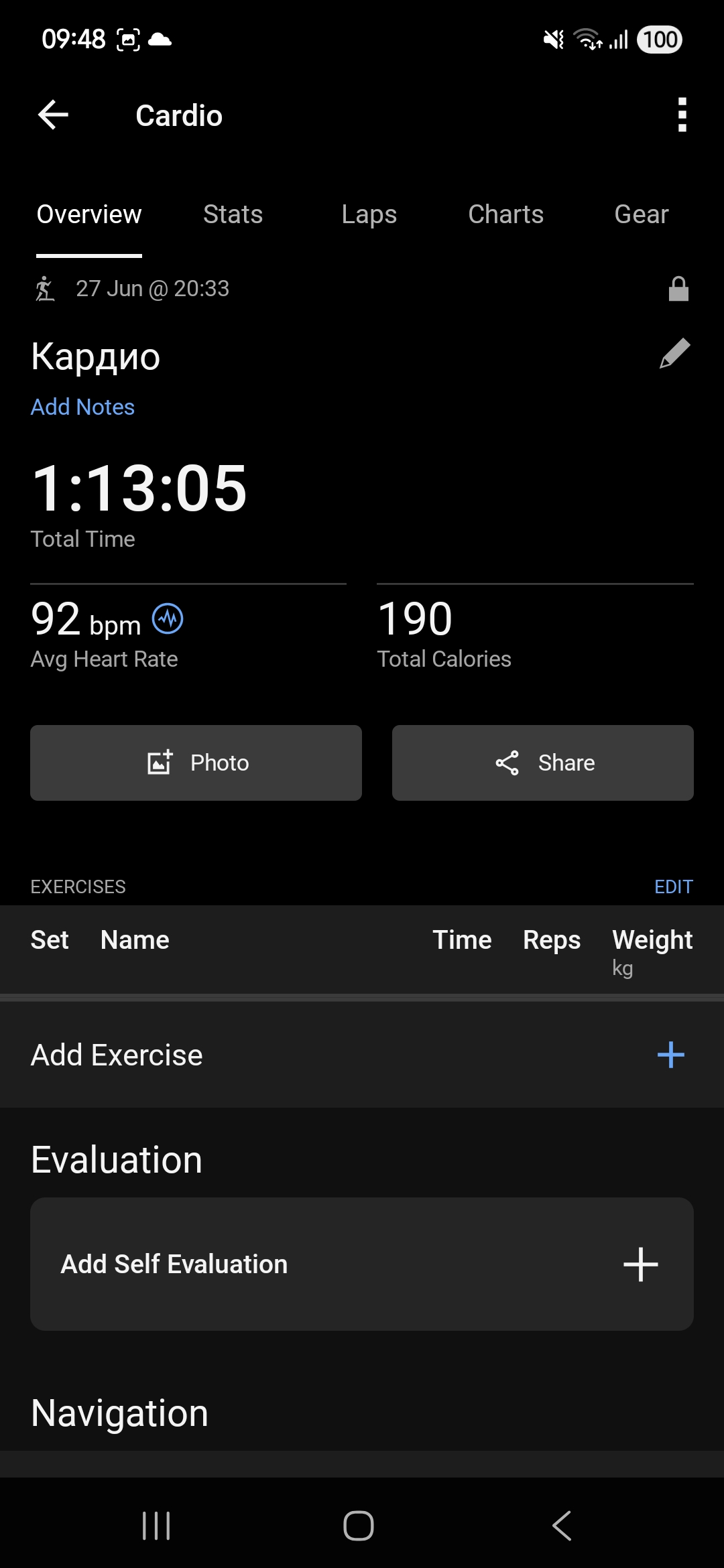Tap EDIT next to Exercises

click(674, 887)
